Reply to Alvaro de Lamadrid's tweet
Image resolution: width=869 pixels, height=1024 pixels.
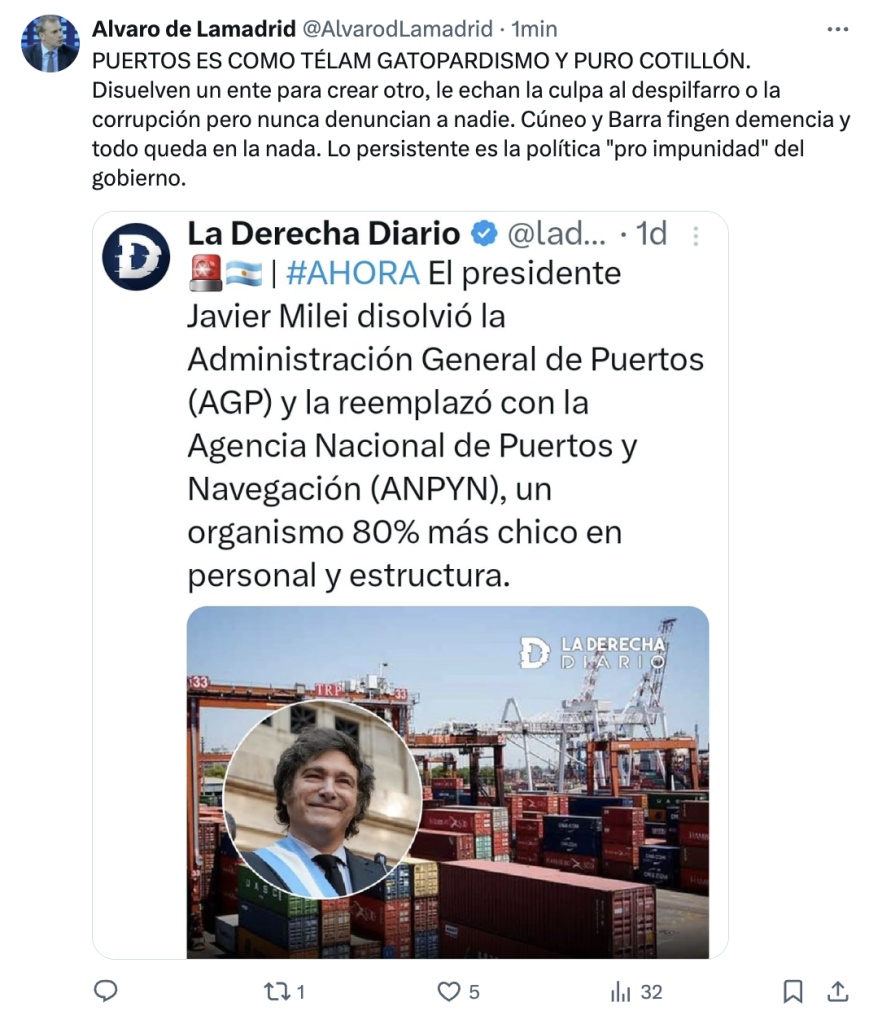point(105,991)
